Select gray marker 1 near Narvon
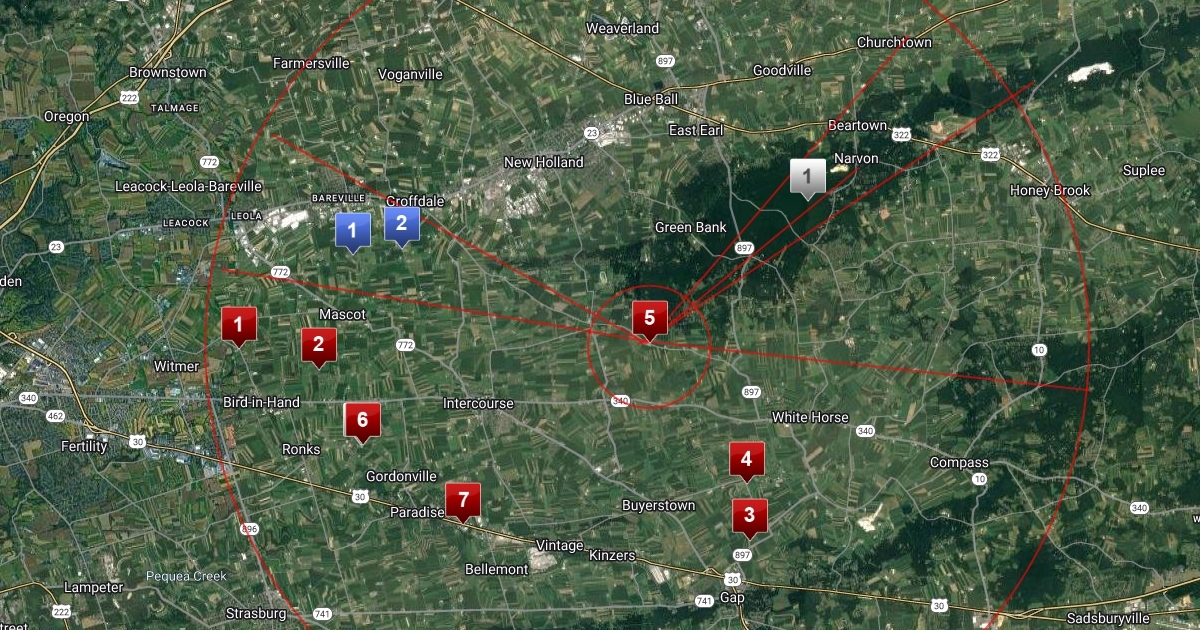1200x630 pixels. [x=807, y=176]
